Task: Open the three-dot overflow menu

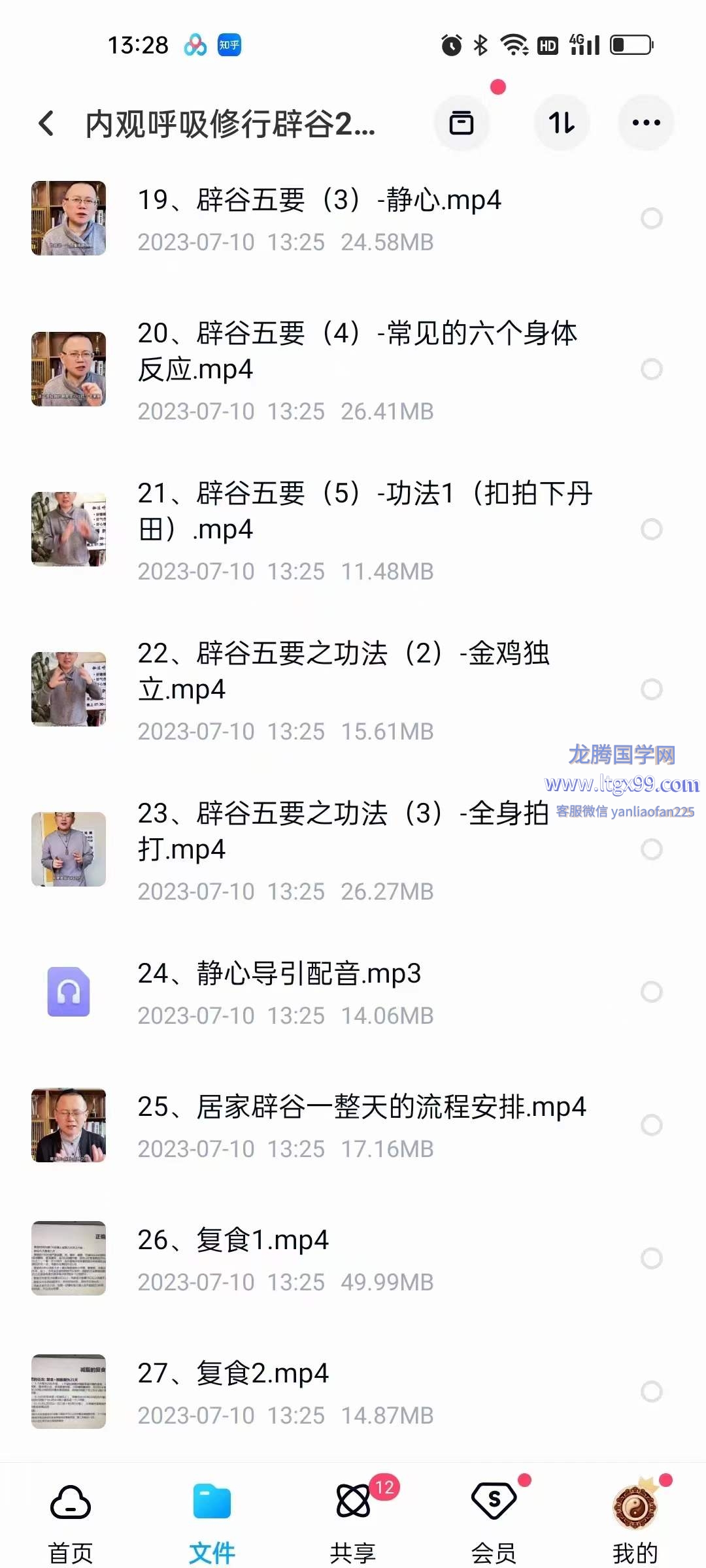Action: click(x=646, y=123)
